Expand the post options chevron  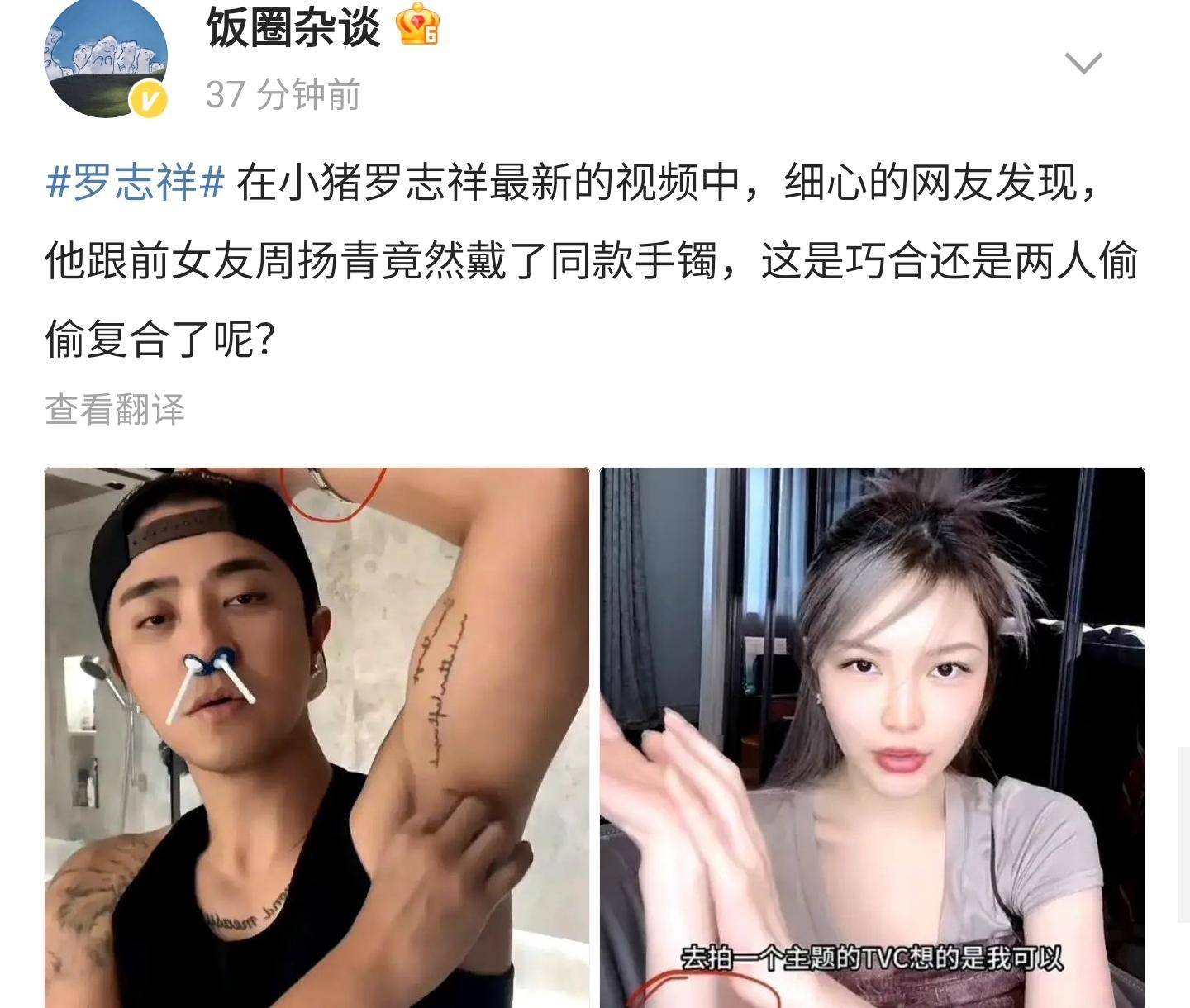[x=1083, y=63]
